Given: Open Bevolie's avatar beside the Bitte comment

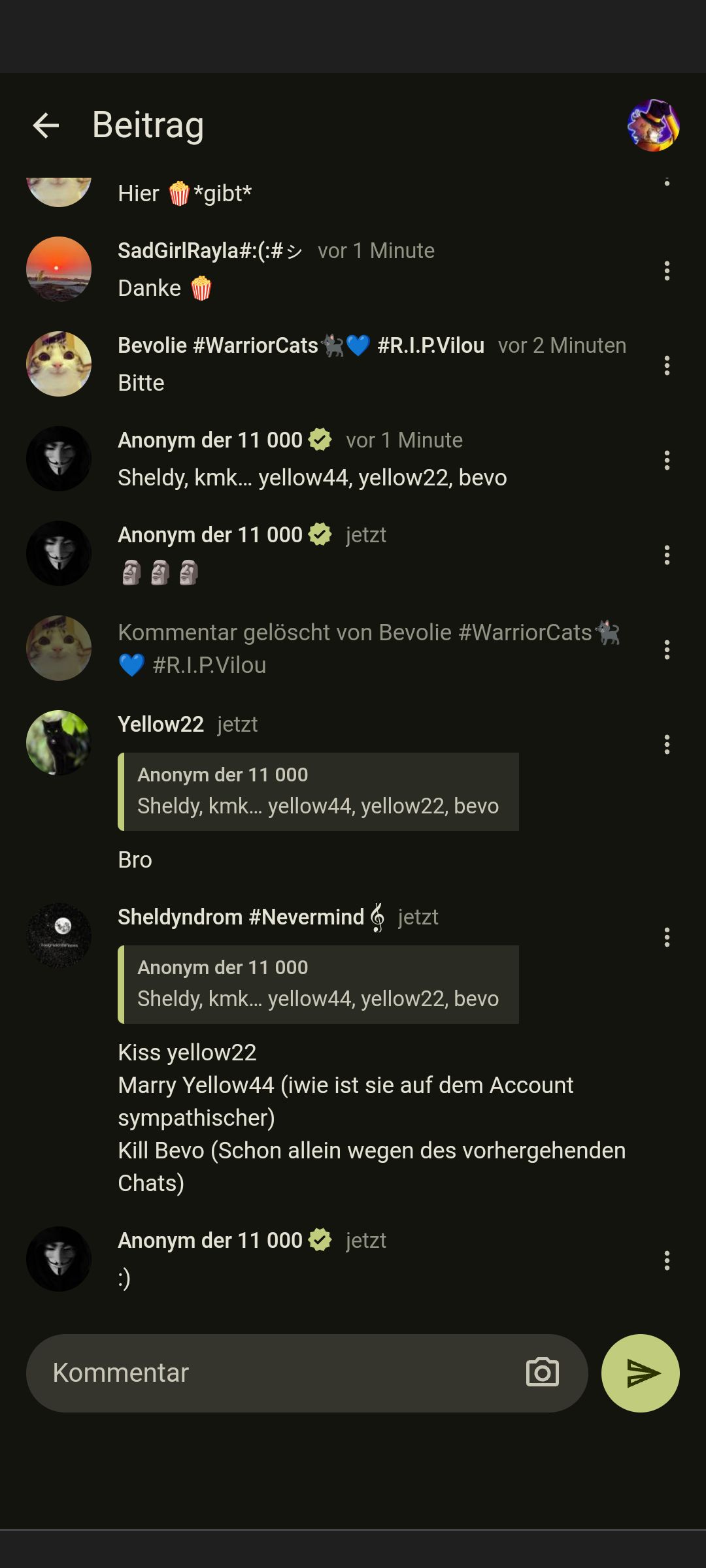Looking at the screenshot, I should 59,364.
